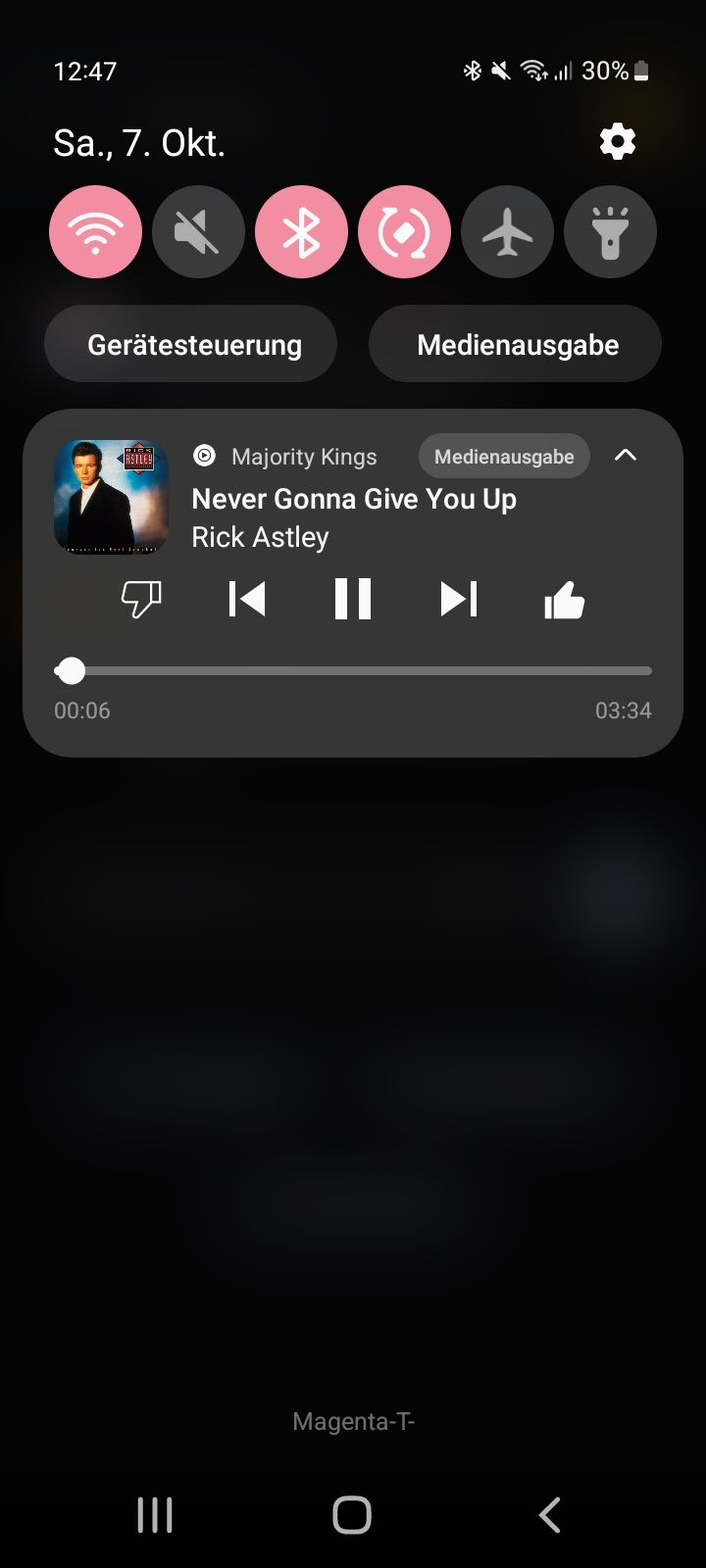The width and height of the screenshot is (706, 1568).
Task: Open settings via the gear icon
Action: click(617, 143)
